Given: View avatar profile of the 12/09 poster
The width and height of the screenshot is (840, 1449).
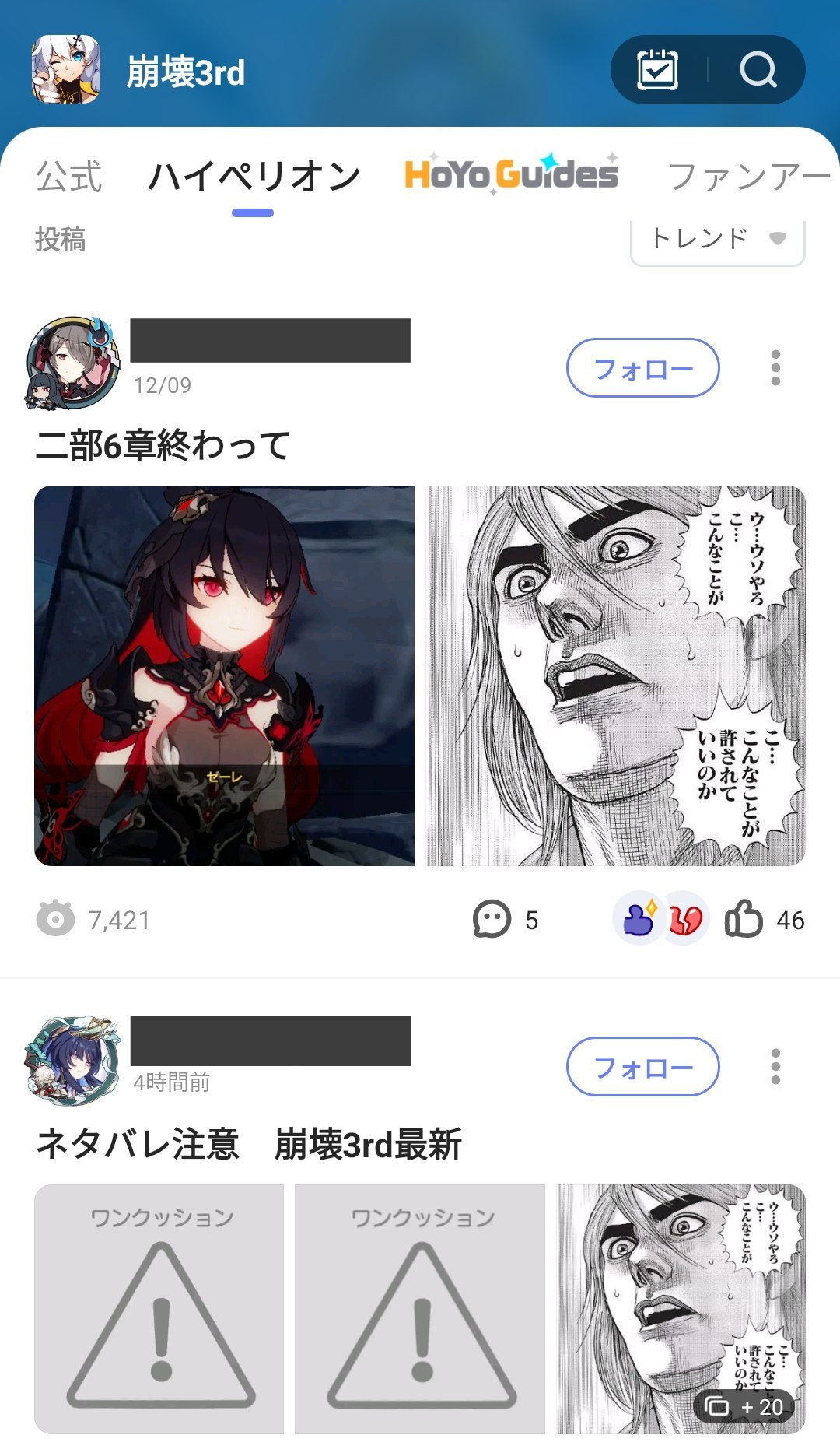Looking at the screenshot, I should coord(73,363).
